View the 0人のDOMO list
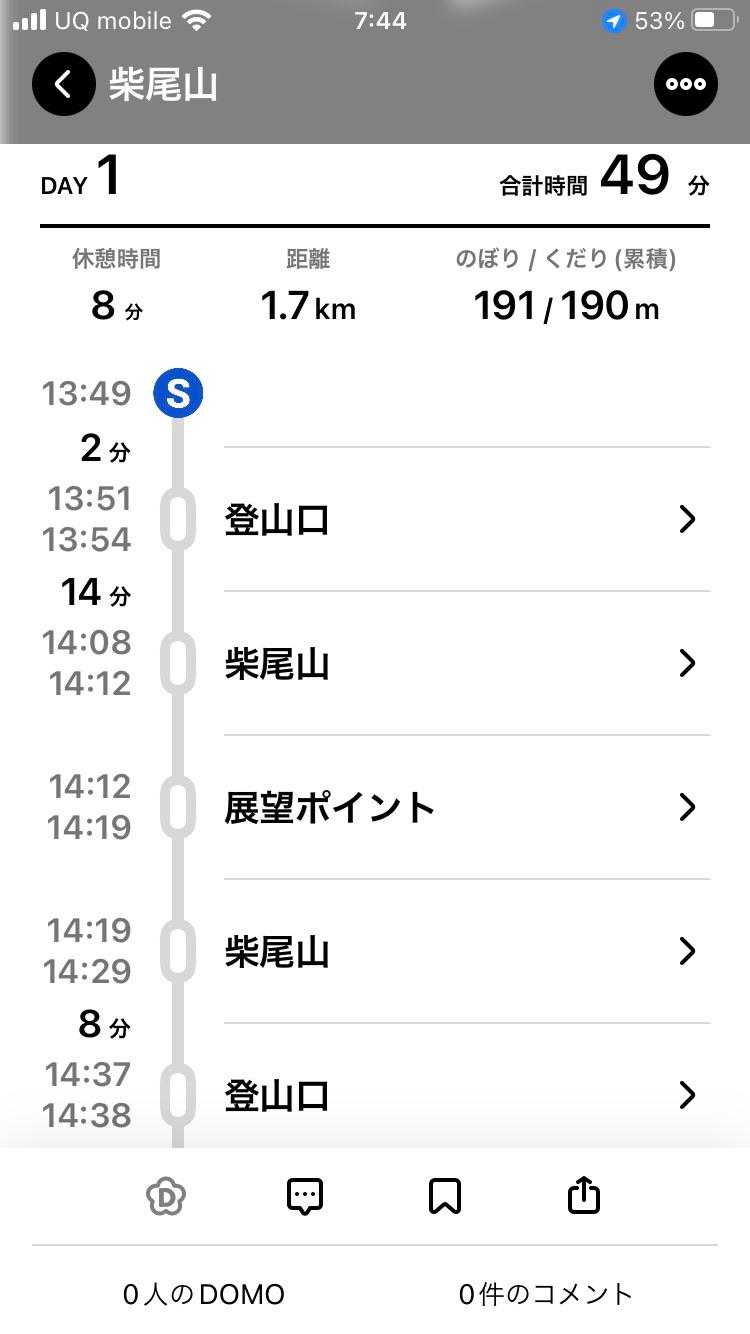 pyautogui.click(x=204, y=1294)
